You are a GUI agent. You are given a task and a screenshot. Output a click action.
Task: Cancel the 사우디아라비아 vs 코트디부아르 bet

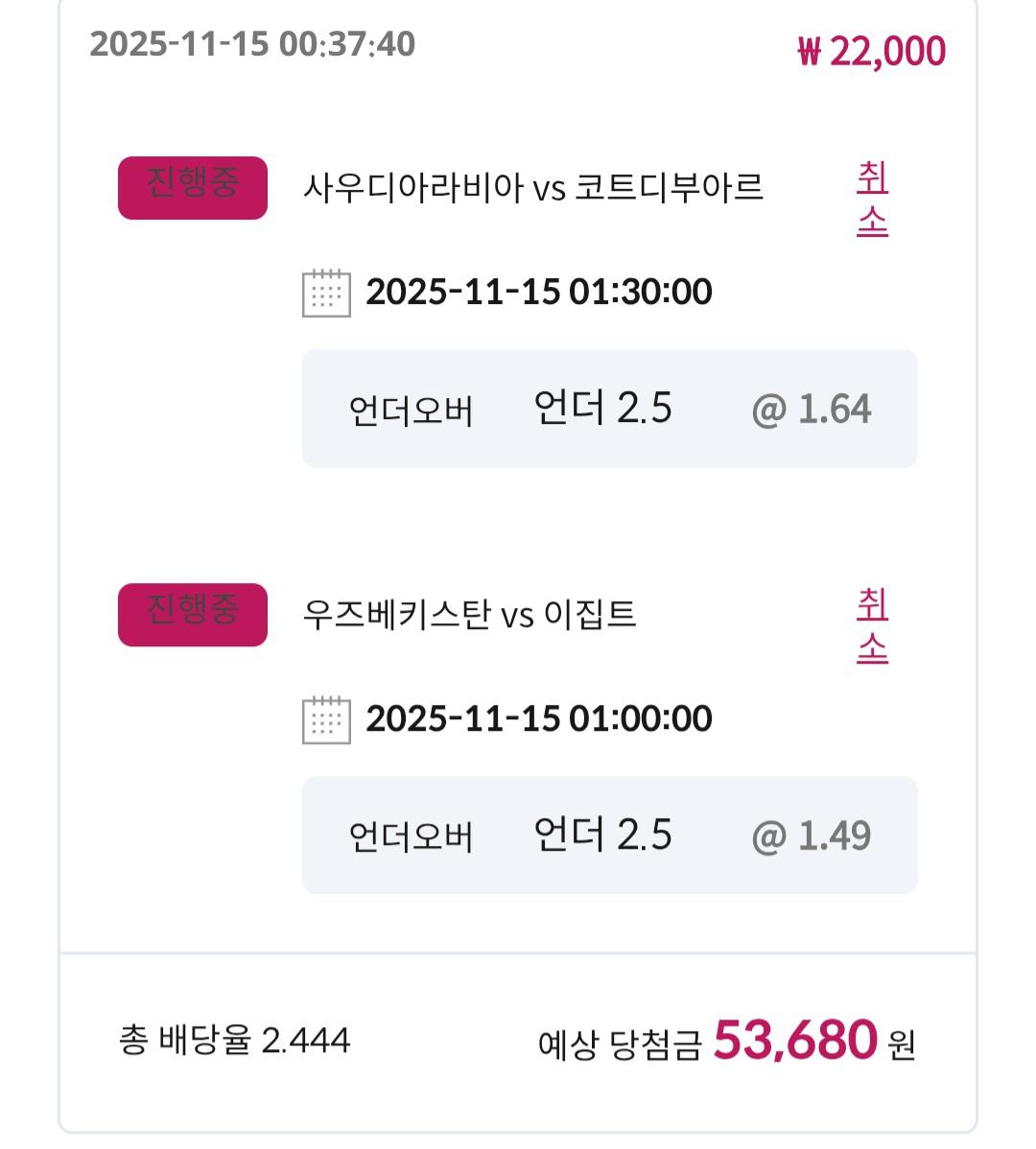(x=872, y=199)
